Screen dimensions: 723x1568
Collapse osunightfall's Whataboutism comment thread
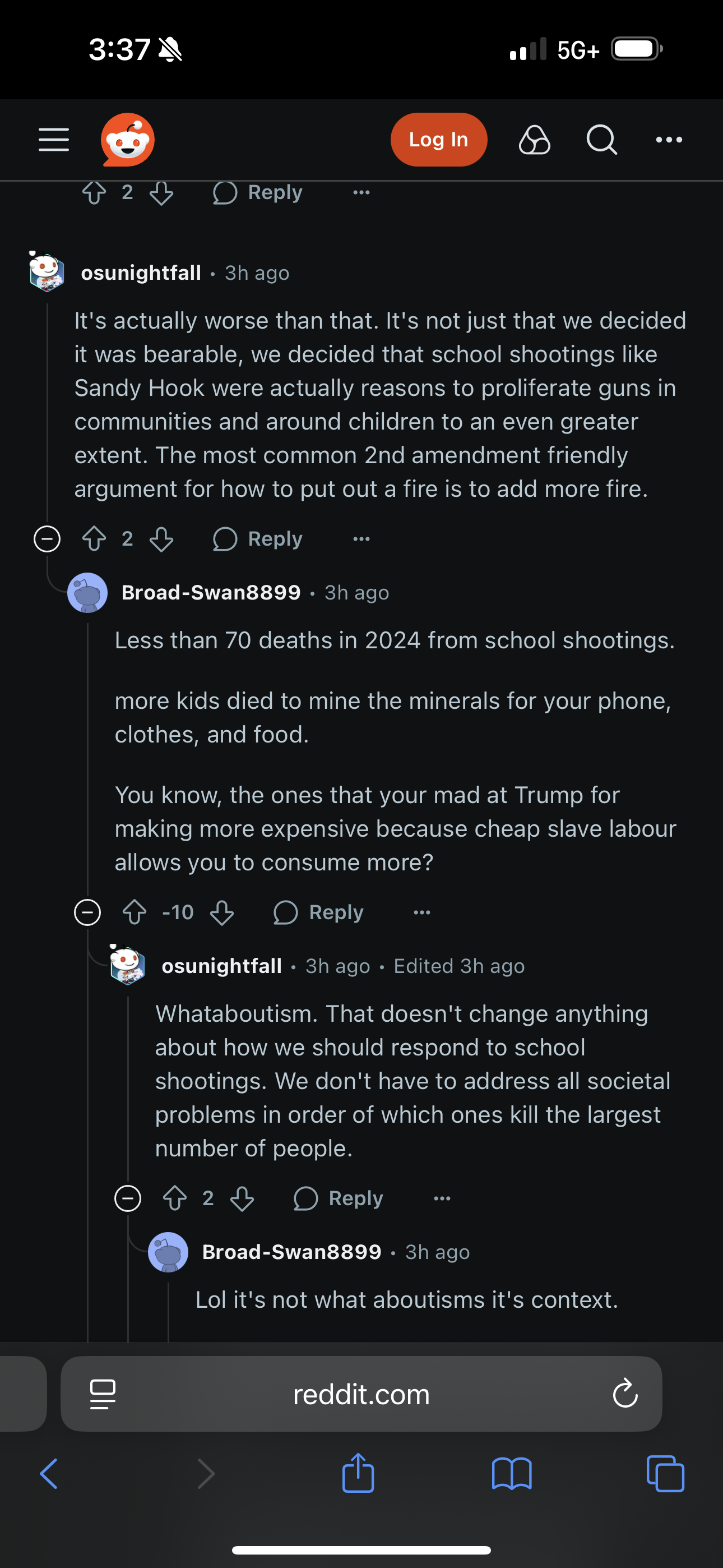(x=128, y=1198)
